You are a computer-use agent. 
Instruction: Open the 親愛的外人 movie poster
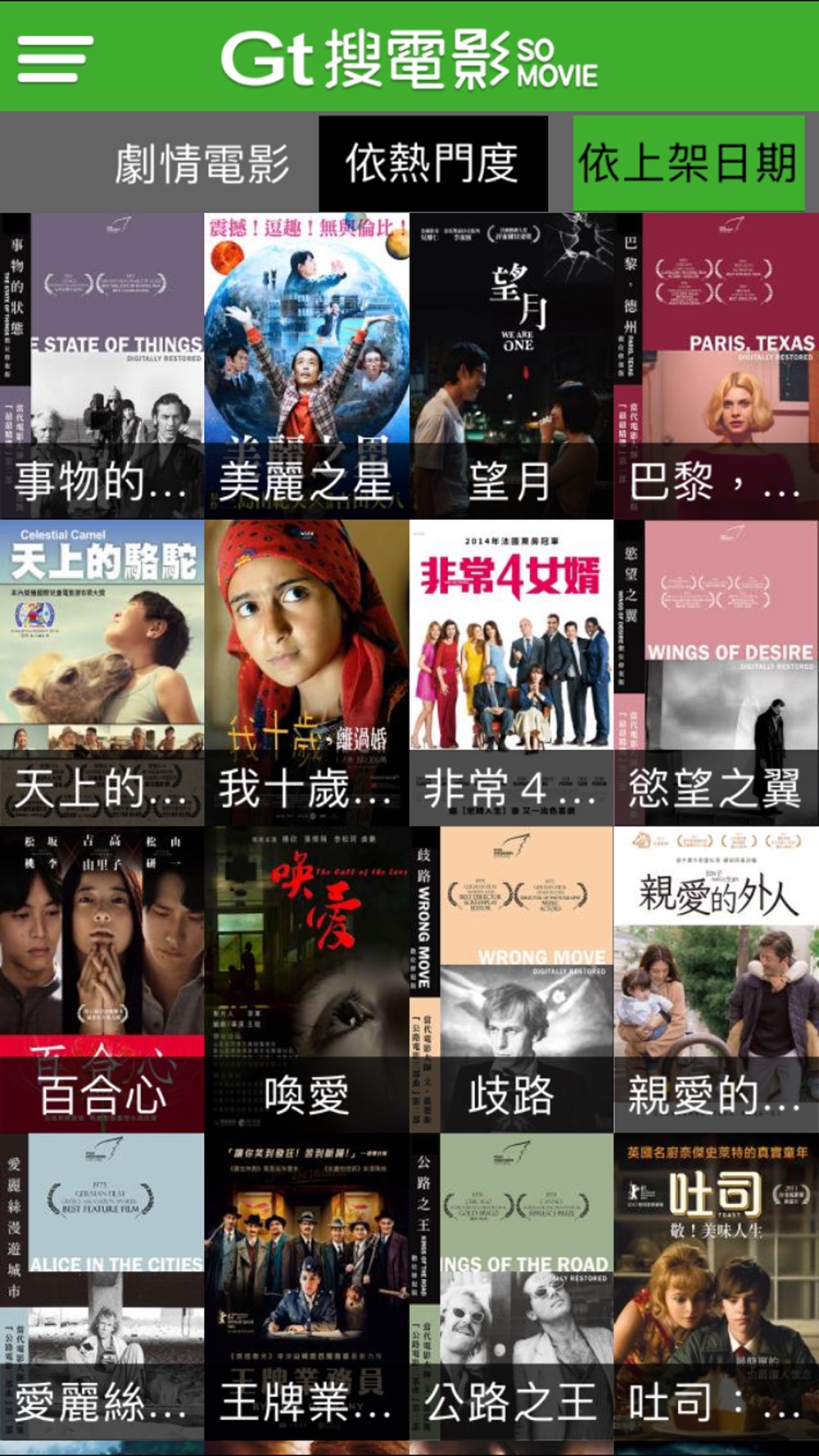(716, 979)
